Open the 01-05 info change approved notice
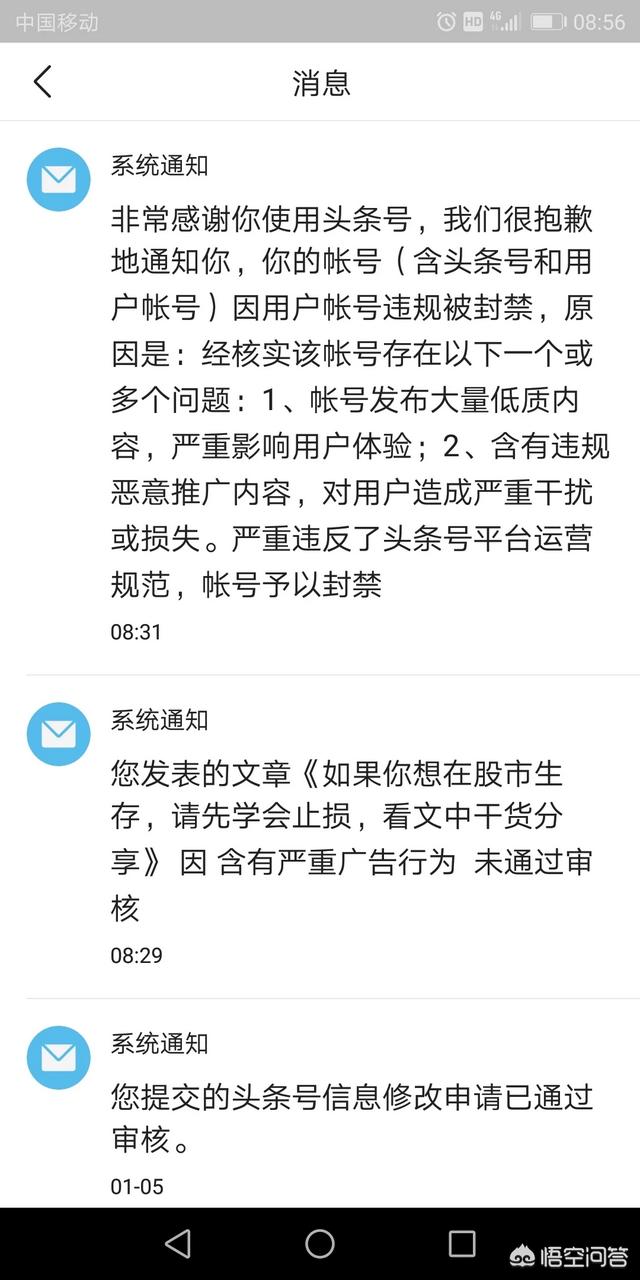Image resolution: width=640 pixels, height=1280 pixels. coord(350,1115)
